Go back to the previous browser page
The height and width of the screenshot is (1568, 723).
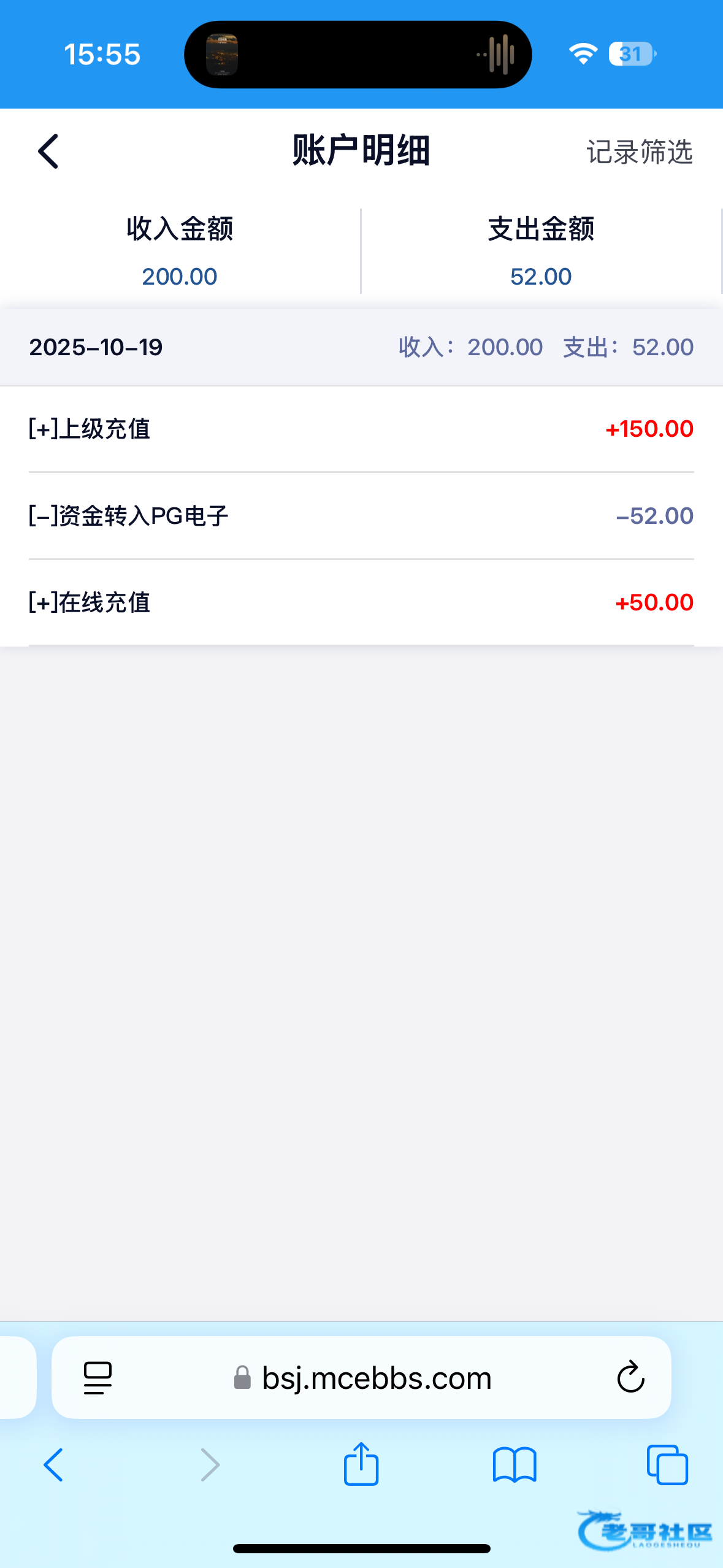point(53,1465)
